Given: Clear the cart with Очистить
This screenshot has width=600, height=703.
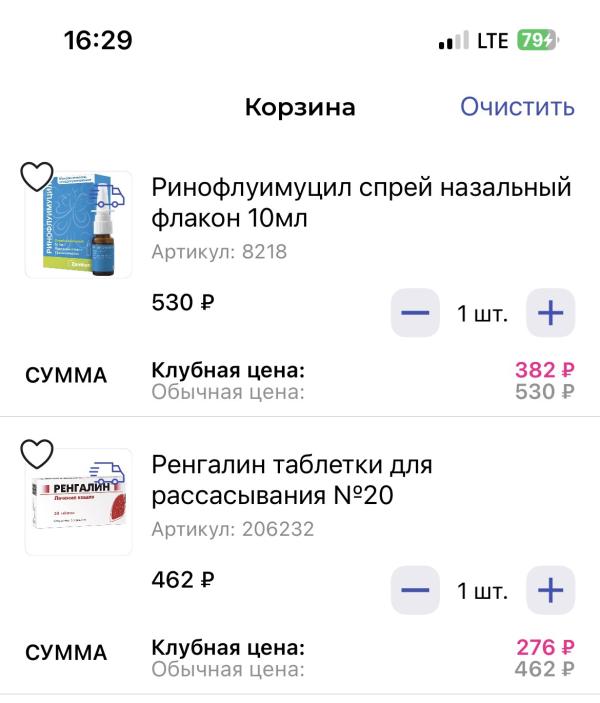Looking at the screenshot, I should (517, 107).
